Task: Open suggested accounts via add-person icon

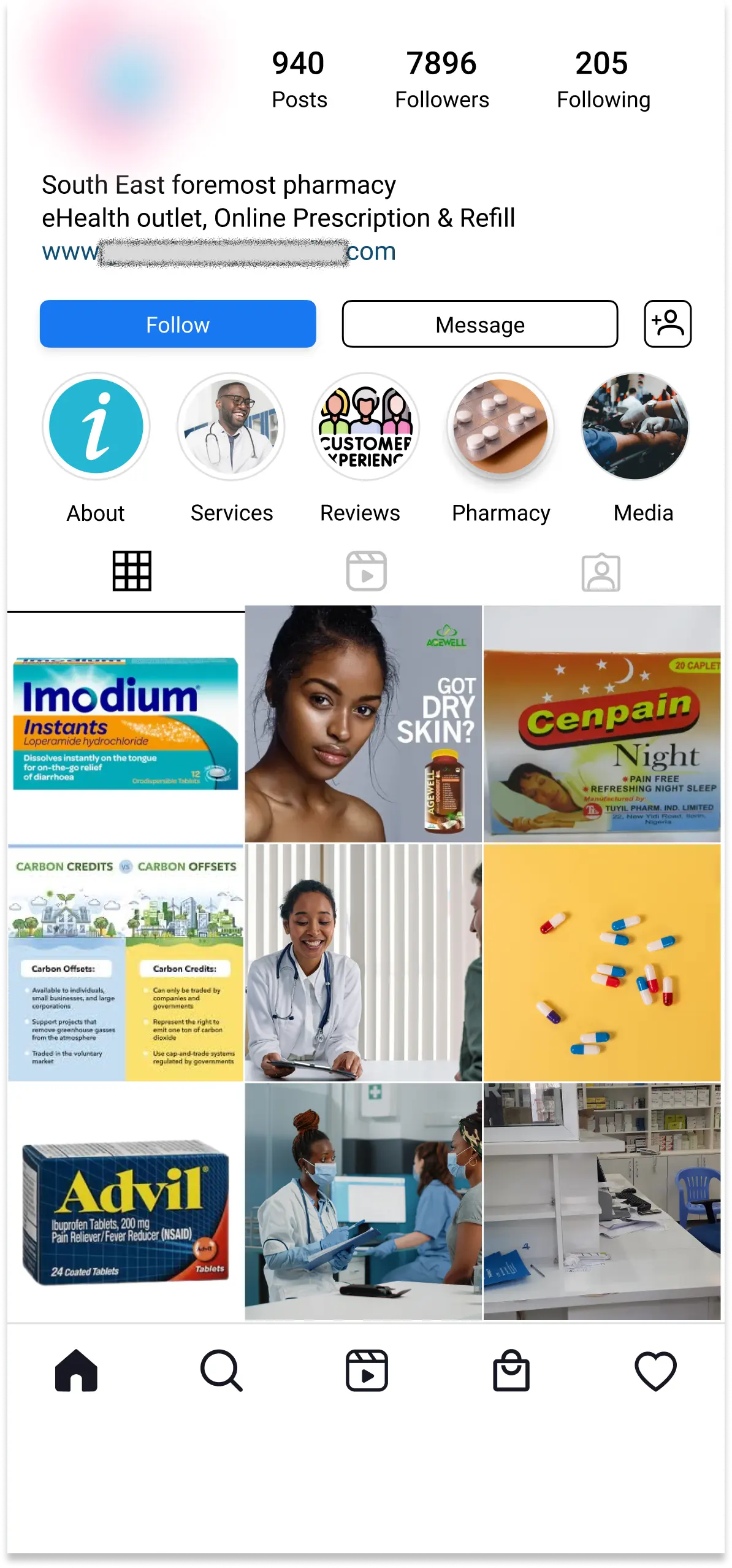Action: click(668, 324)
